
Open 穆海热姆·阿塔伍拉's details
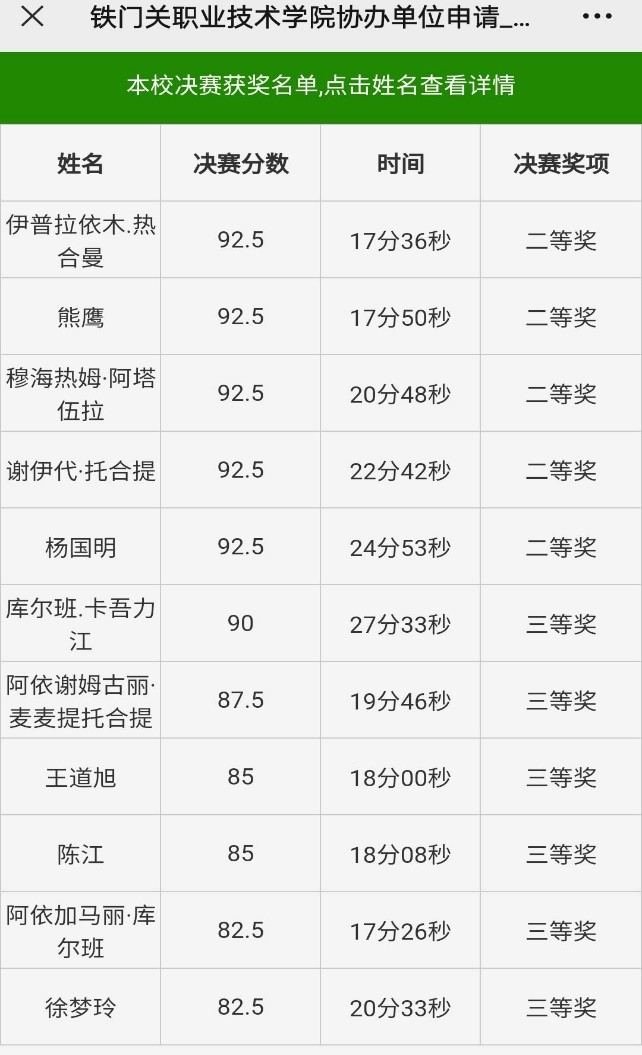[x=81, y=394]
